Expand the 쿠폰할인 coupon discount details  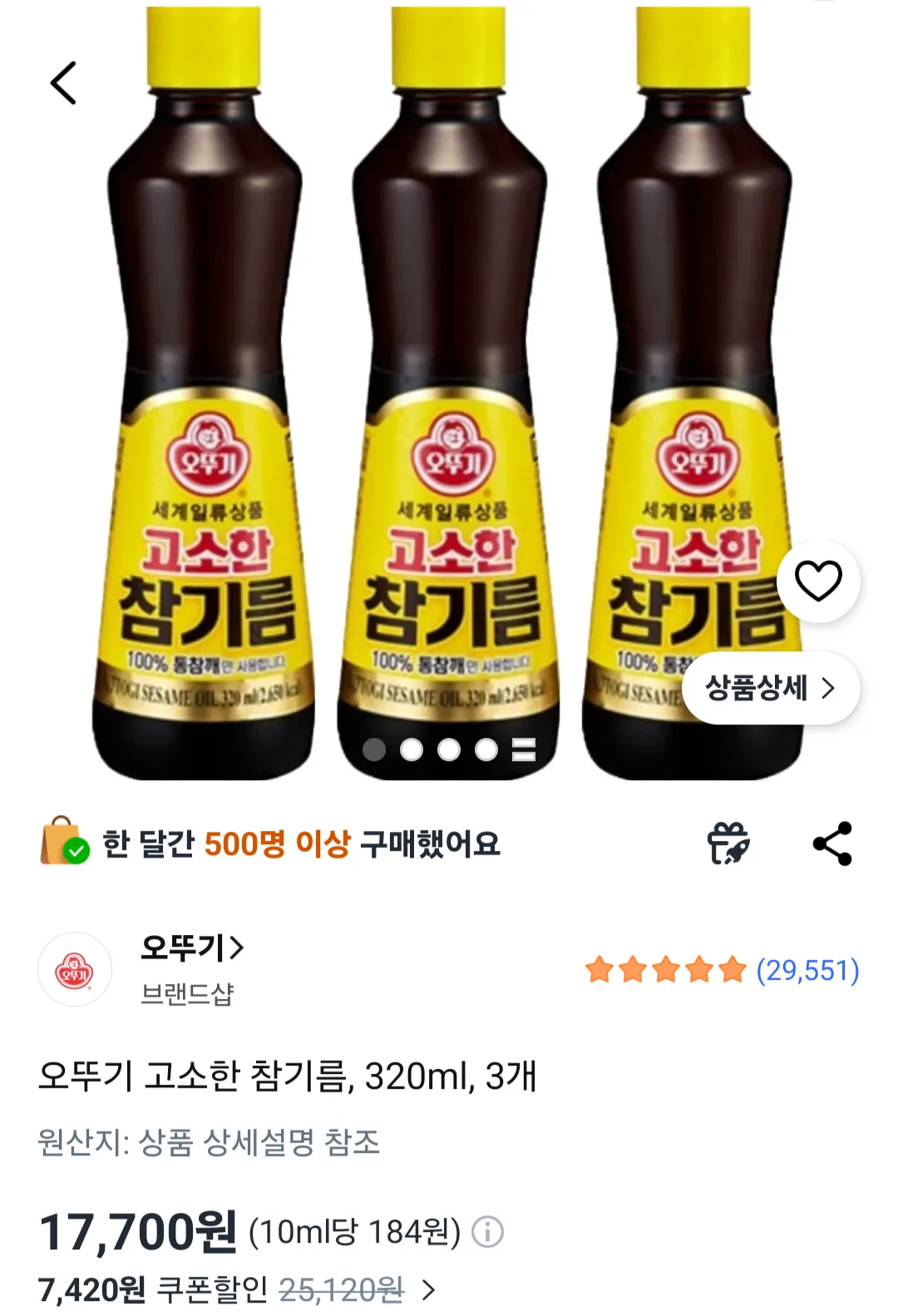click(x=428, y=1289)
